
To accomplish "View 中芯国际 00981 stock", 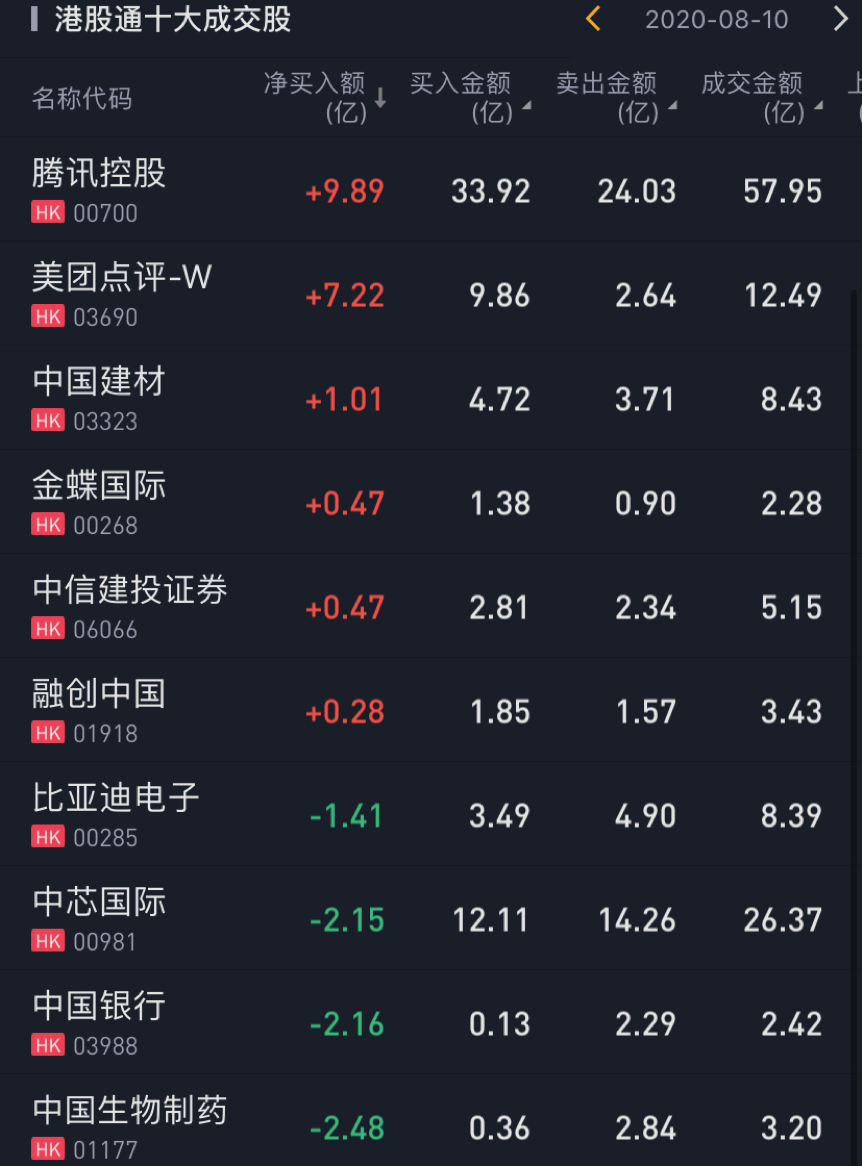I will [x=99, y=917].
